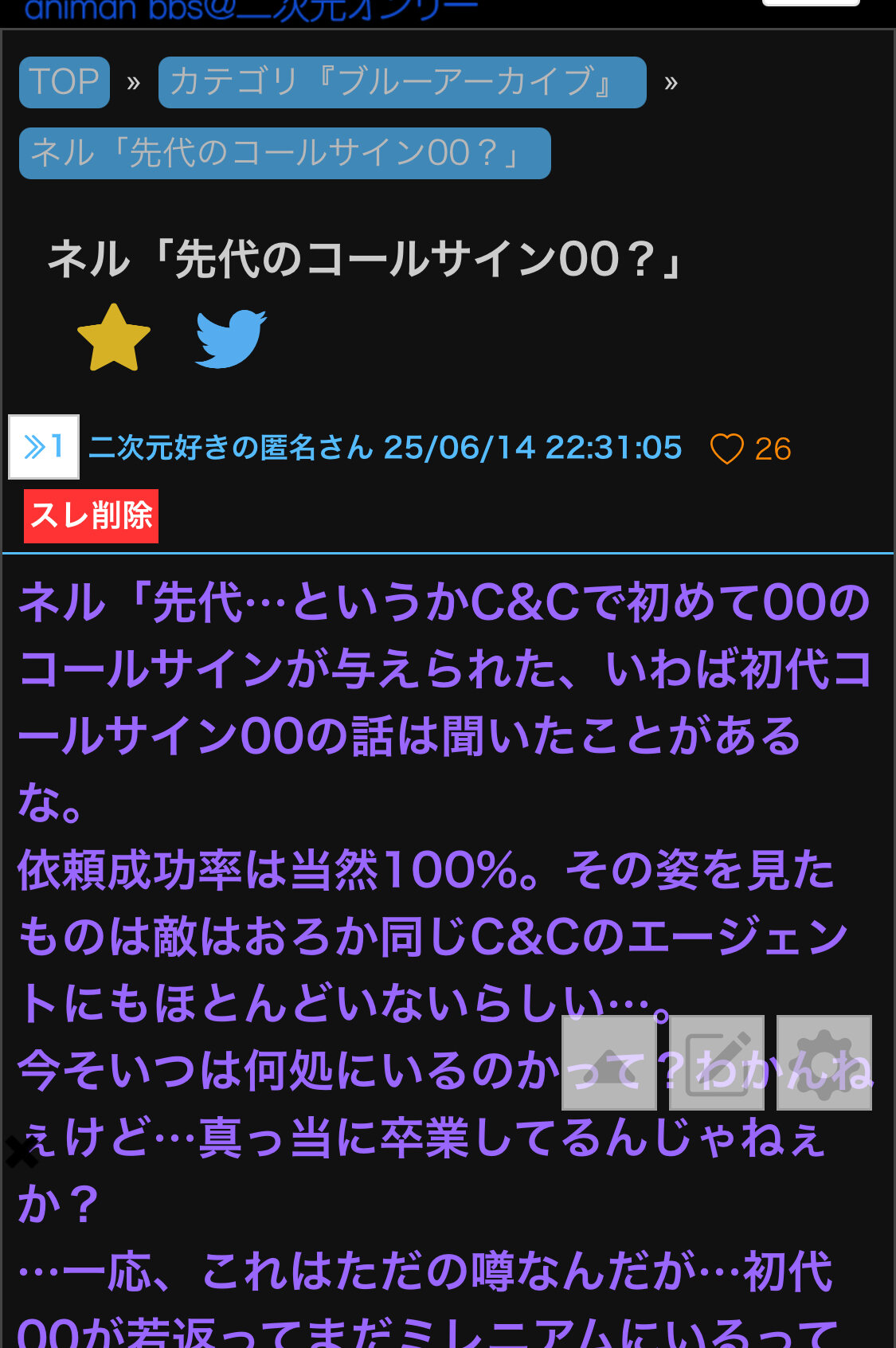Viewport: 896px width, 1348px height.
Task: Jump to top with the up-arrow button
Action: pyautogui.click(x=609, y=1063)
